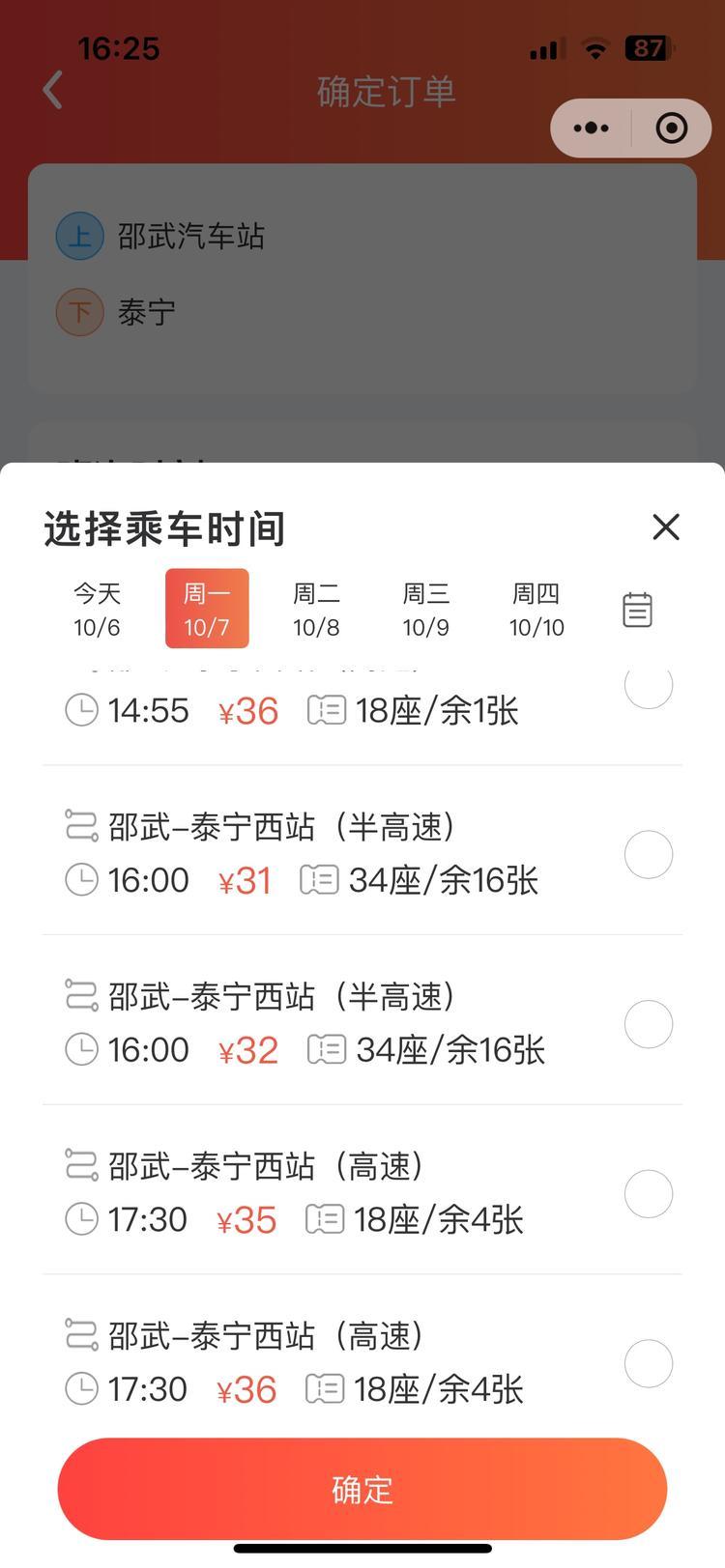The width and height of the screenshot is (725, 1568).
Task: Choose the 周三 10/9 date tab
Action: (x=425, y=610)
